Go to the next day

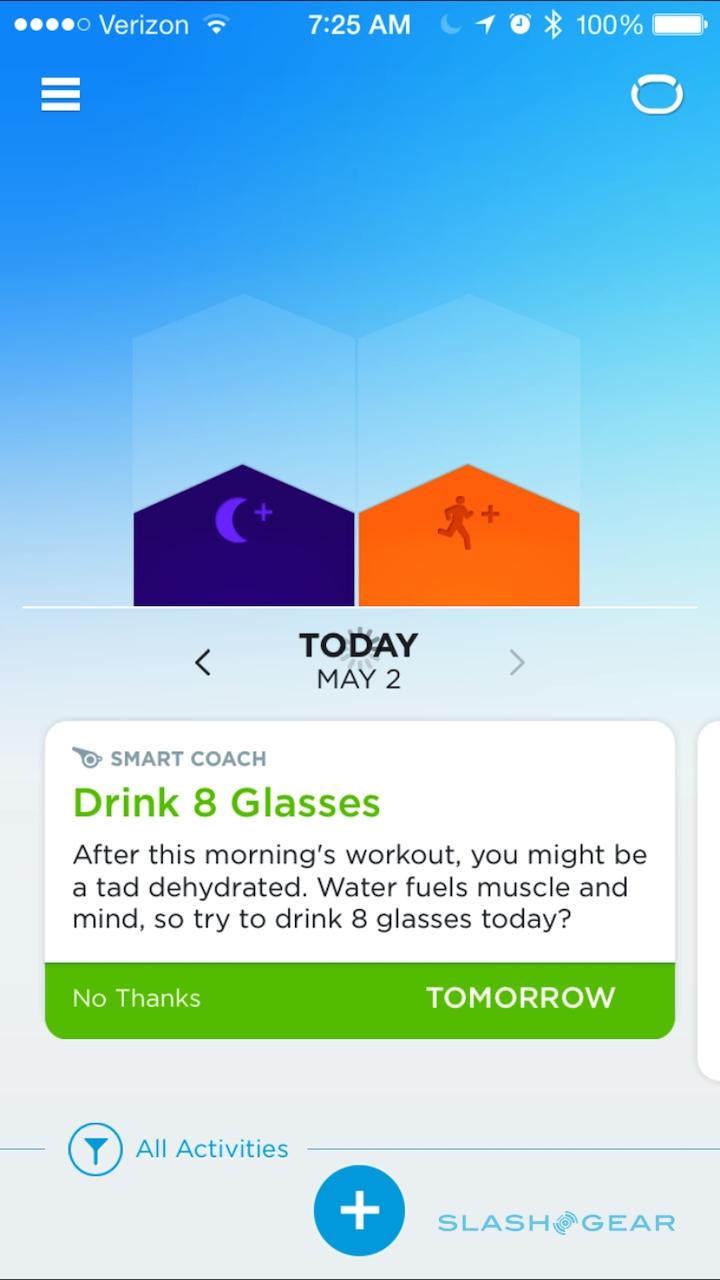pyautogui.click(x=516, y=662)
